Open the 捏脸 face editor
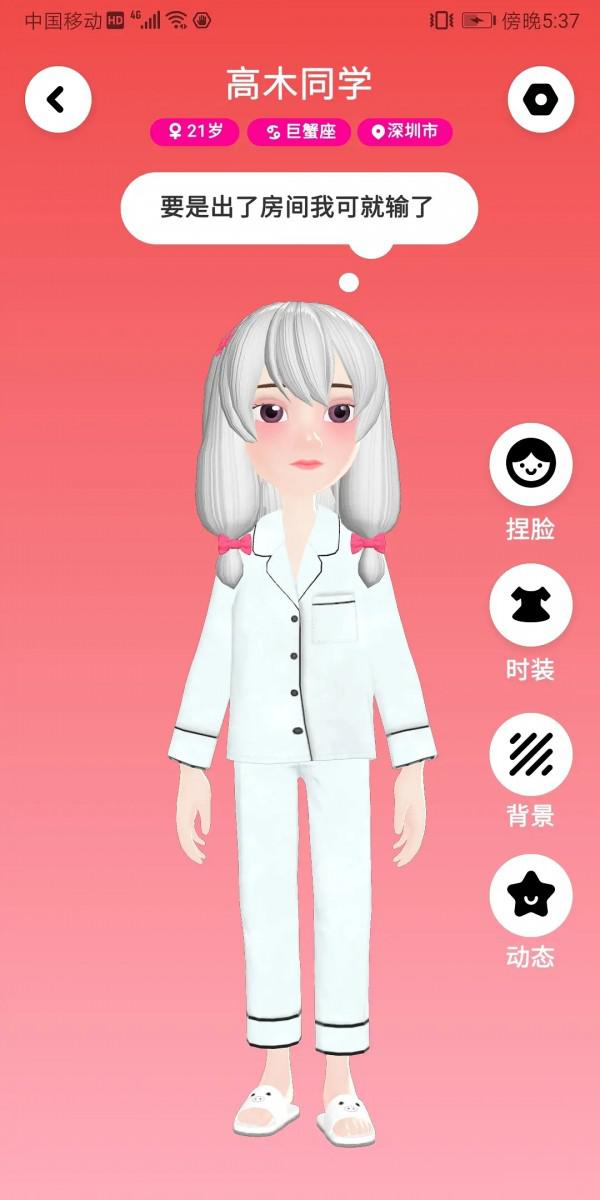Screen dimensions: 600x1200 530,464
